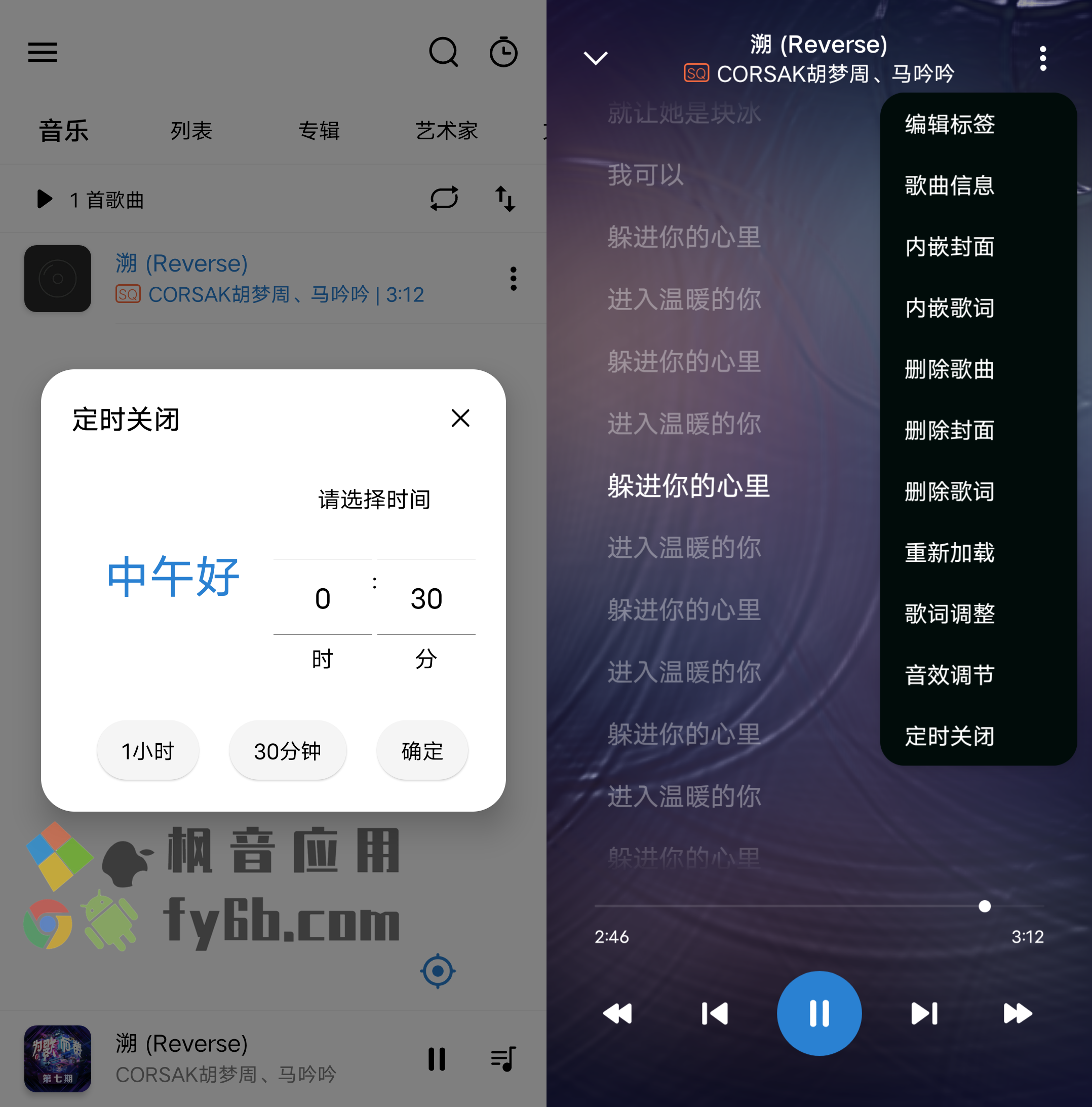The height and width of the screenshot is (1107, 1092).
Task: Choose 删除歌曲 in the menu
Action: [x=949, y=369]
